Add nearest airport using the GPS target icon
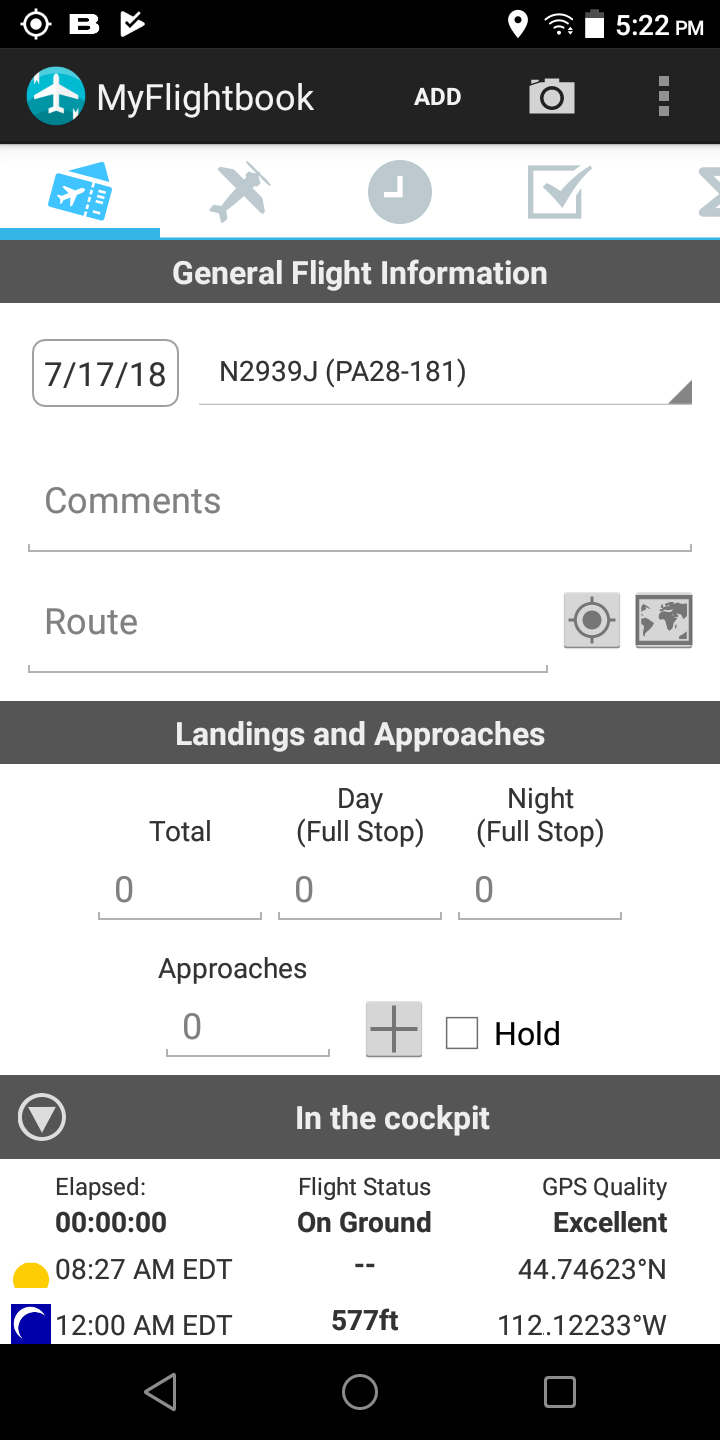The width and height of the screenshot is (720, 1440). pos(592,620)
